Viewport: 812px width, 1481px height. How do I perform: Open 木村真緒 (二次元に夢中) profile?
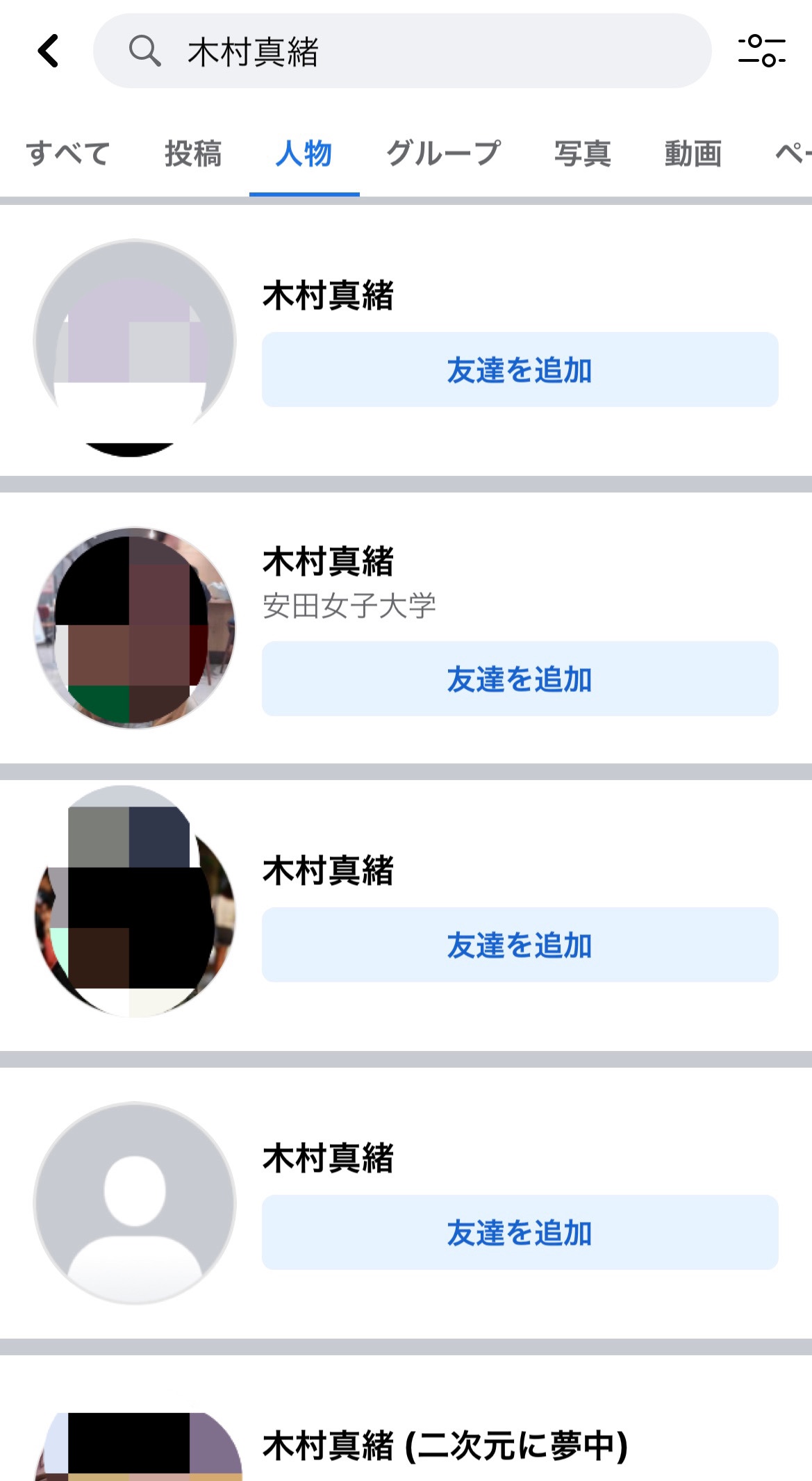pyautogui.click(x=445, y=1446)
